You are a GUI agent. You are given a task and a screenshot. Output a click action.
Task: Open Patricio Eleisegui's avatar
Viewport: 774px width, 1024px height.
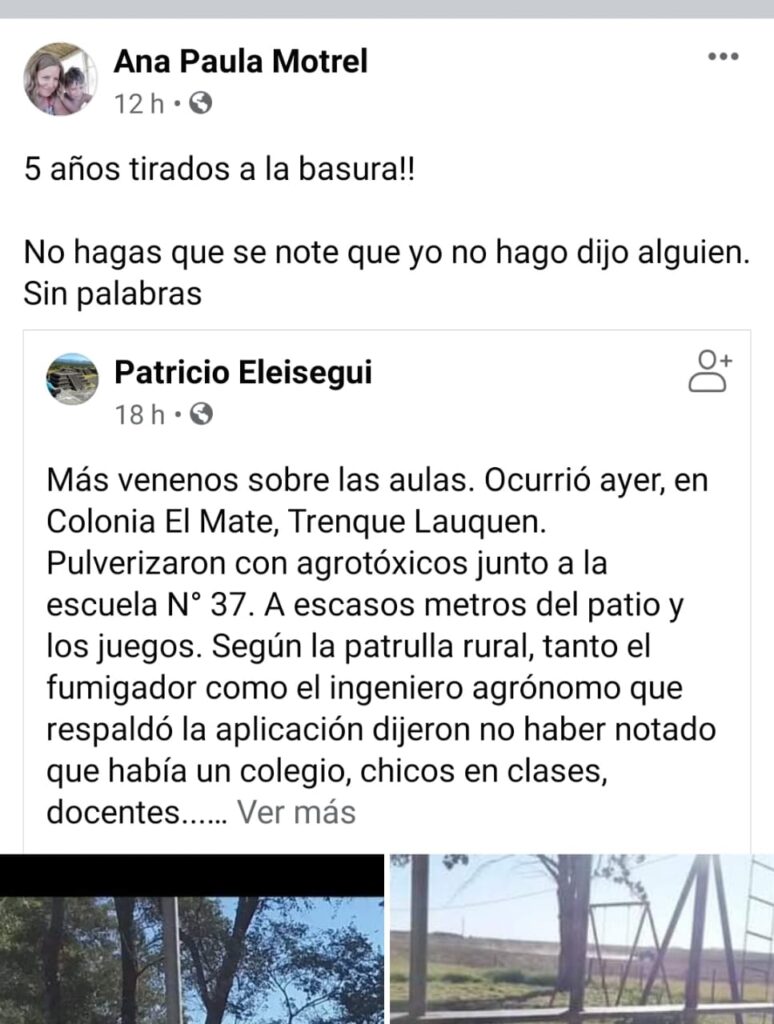pos(73,379)
